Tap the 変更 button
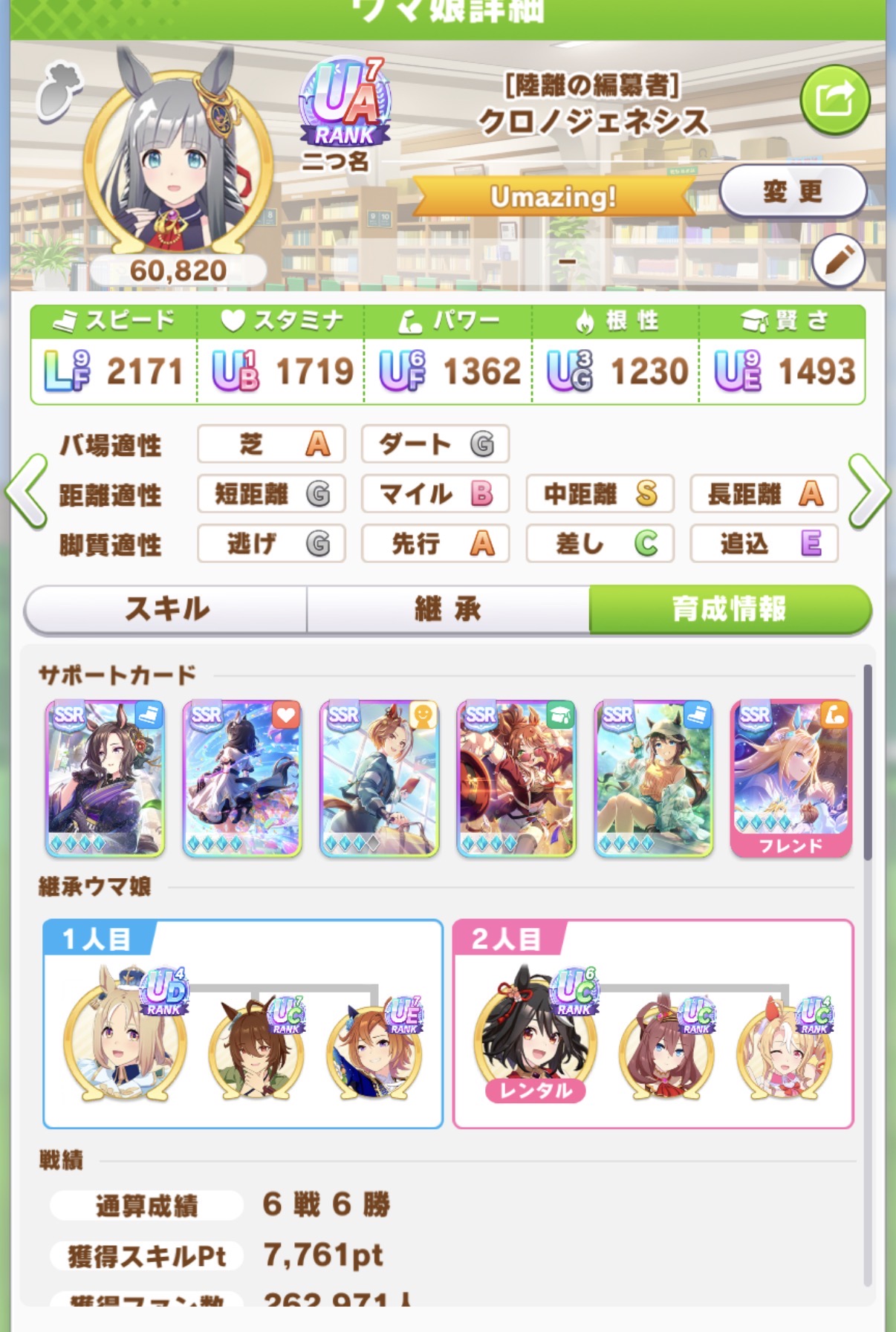The height and width of the screenshot is (1332, 896). point(792,192)
